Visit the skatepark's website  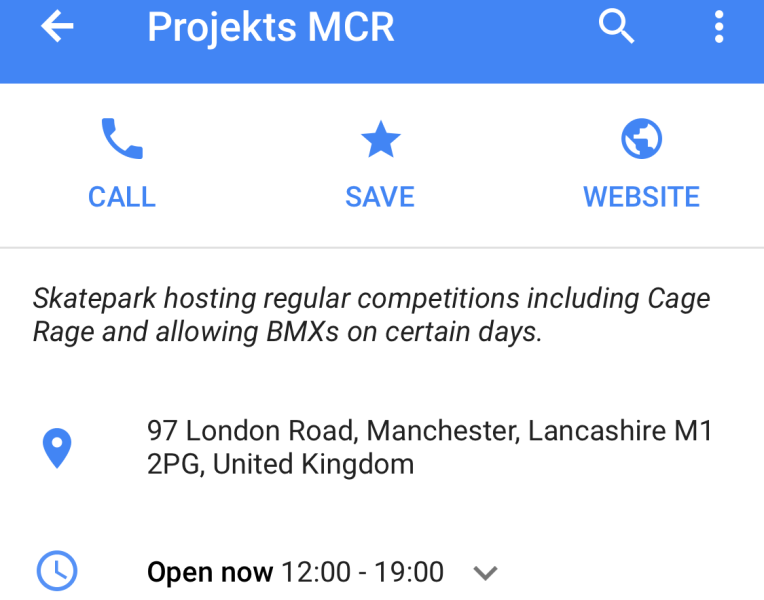(641, 164)
